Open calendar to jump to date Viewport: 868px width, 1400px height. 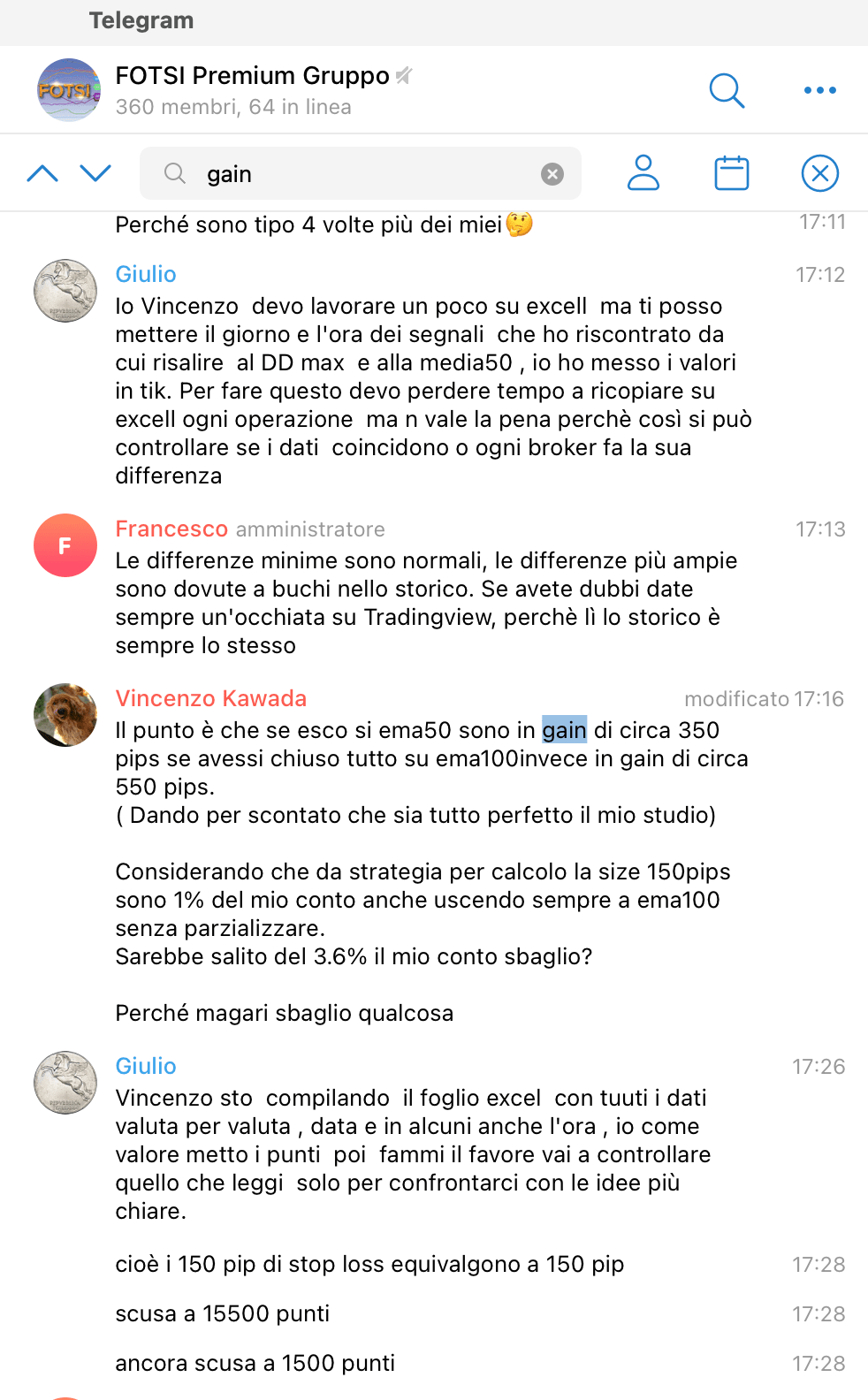click(731, 173)
